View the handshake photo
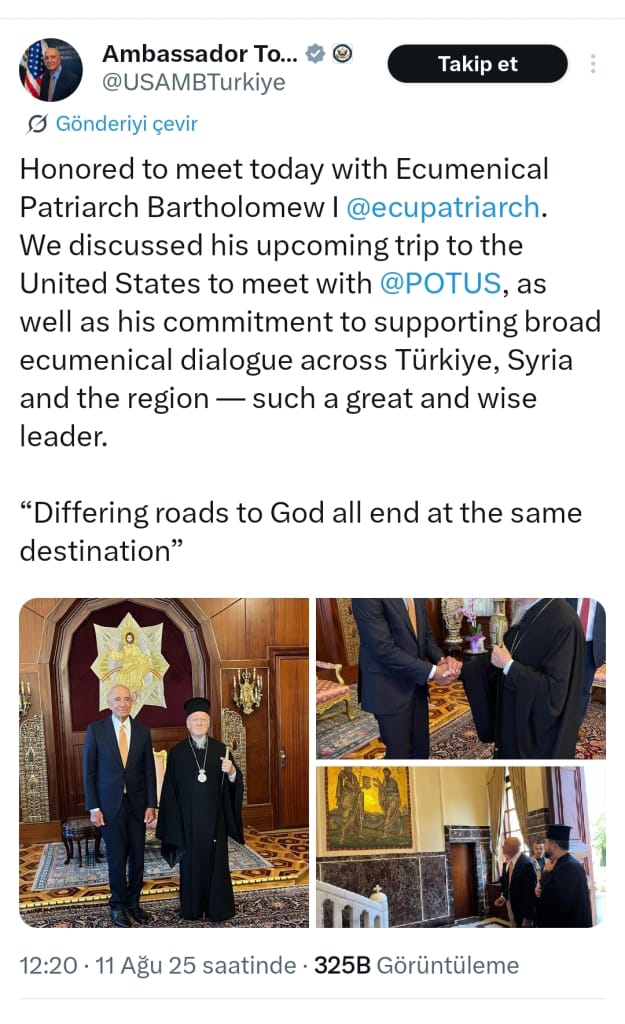Screen dimensions: 625x1024 [460, 678]
